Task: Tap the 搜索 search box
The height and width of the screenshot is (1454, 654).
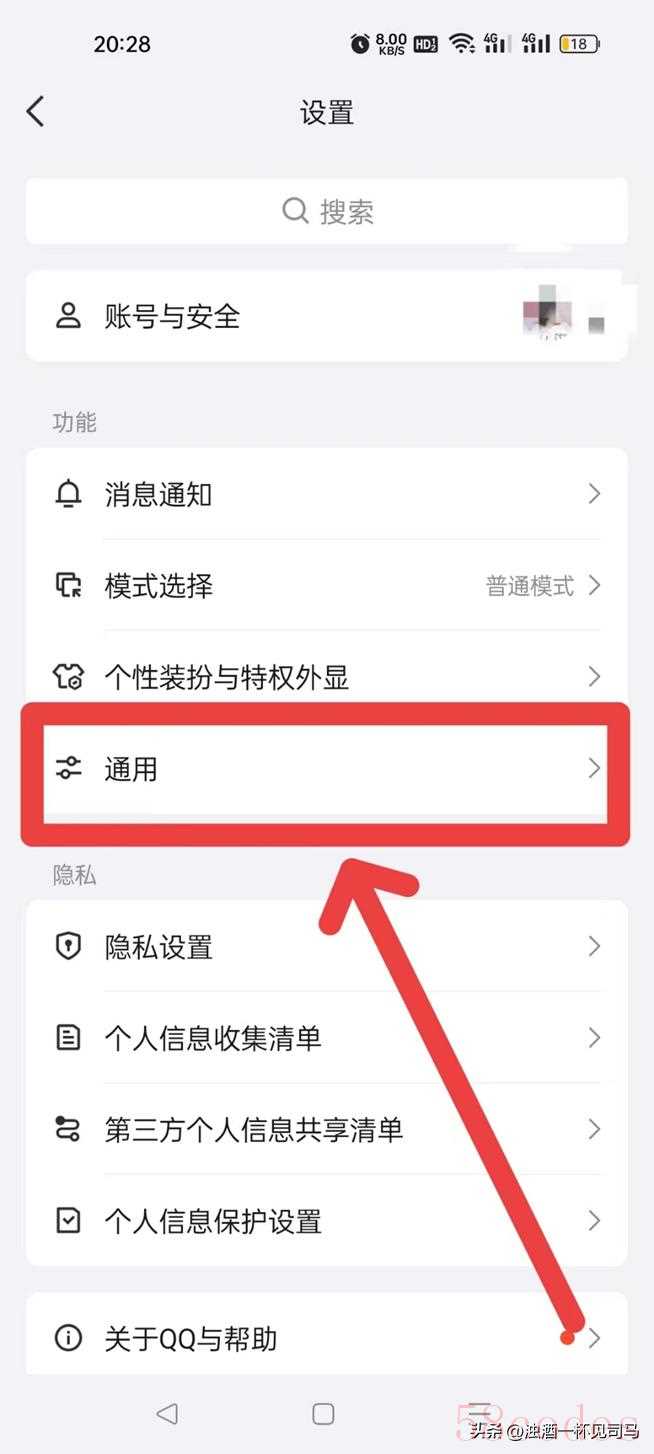Action: 327,211
